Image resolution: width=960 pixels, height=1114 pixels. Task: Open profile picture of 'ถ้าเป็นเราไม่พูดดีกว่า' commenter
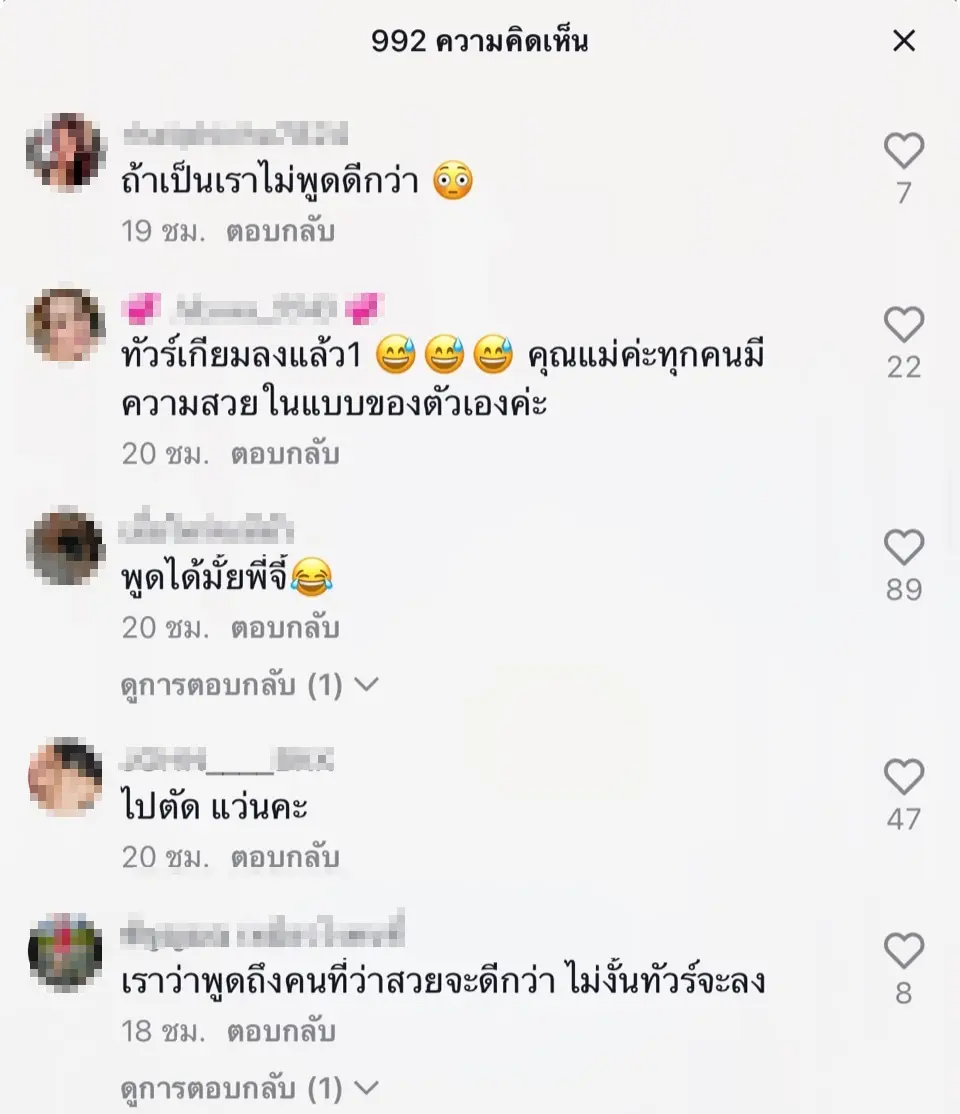click(x=66, y=152)
